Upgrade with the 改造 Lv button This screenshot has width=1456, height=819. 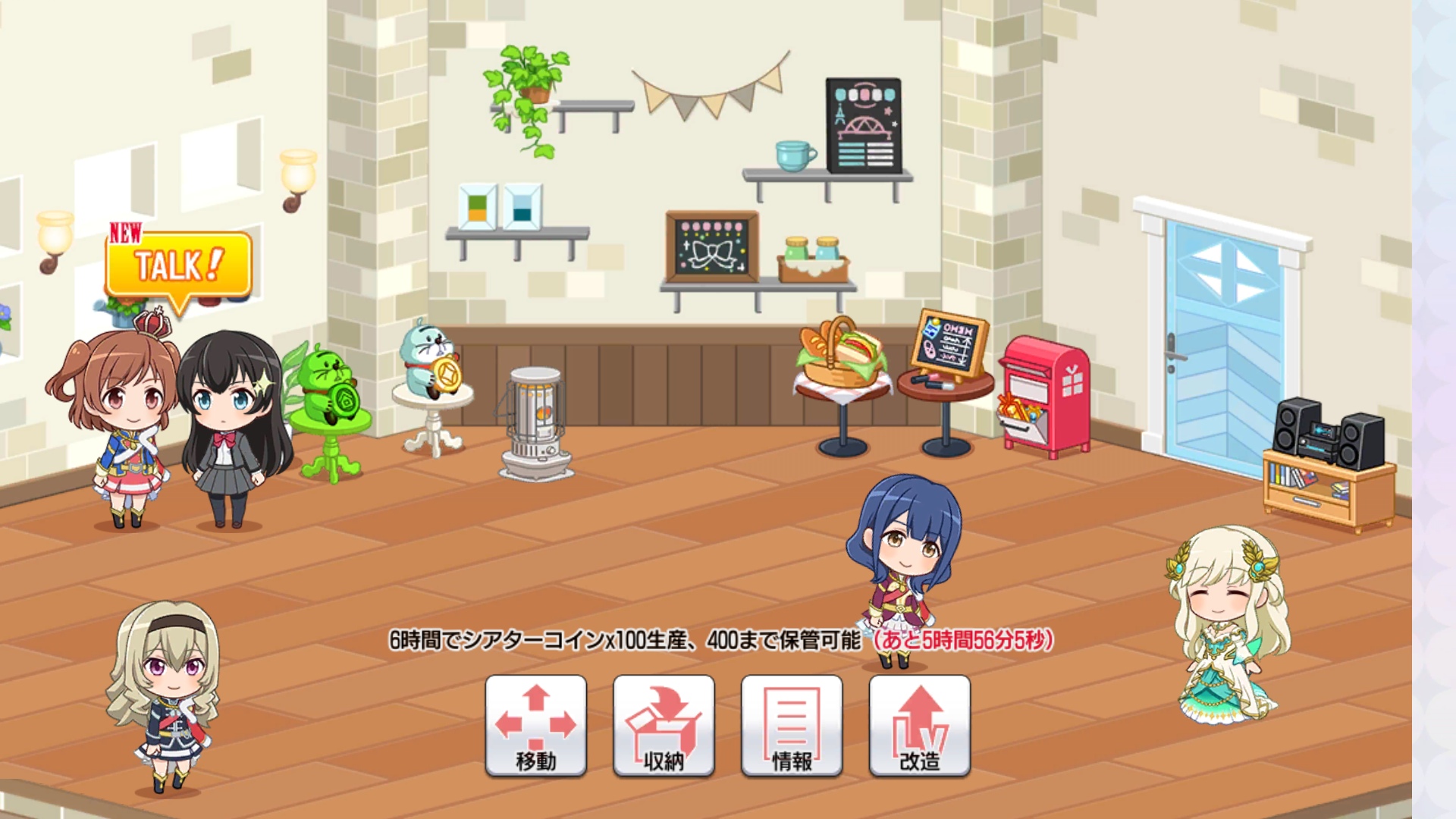[919, 726]
